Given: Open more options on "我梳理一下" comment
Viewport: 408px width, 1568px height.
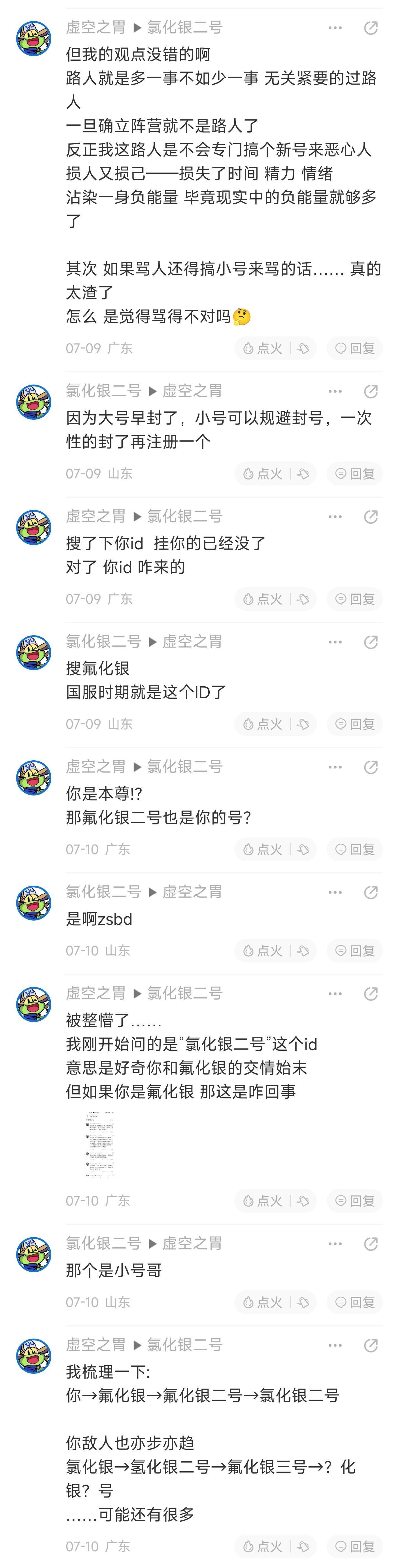Looking at the screenshot, I should click(x=335, y=1345).
